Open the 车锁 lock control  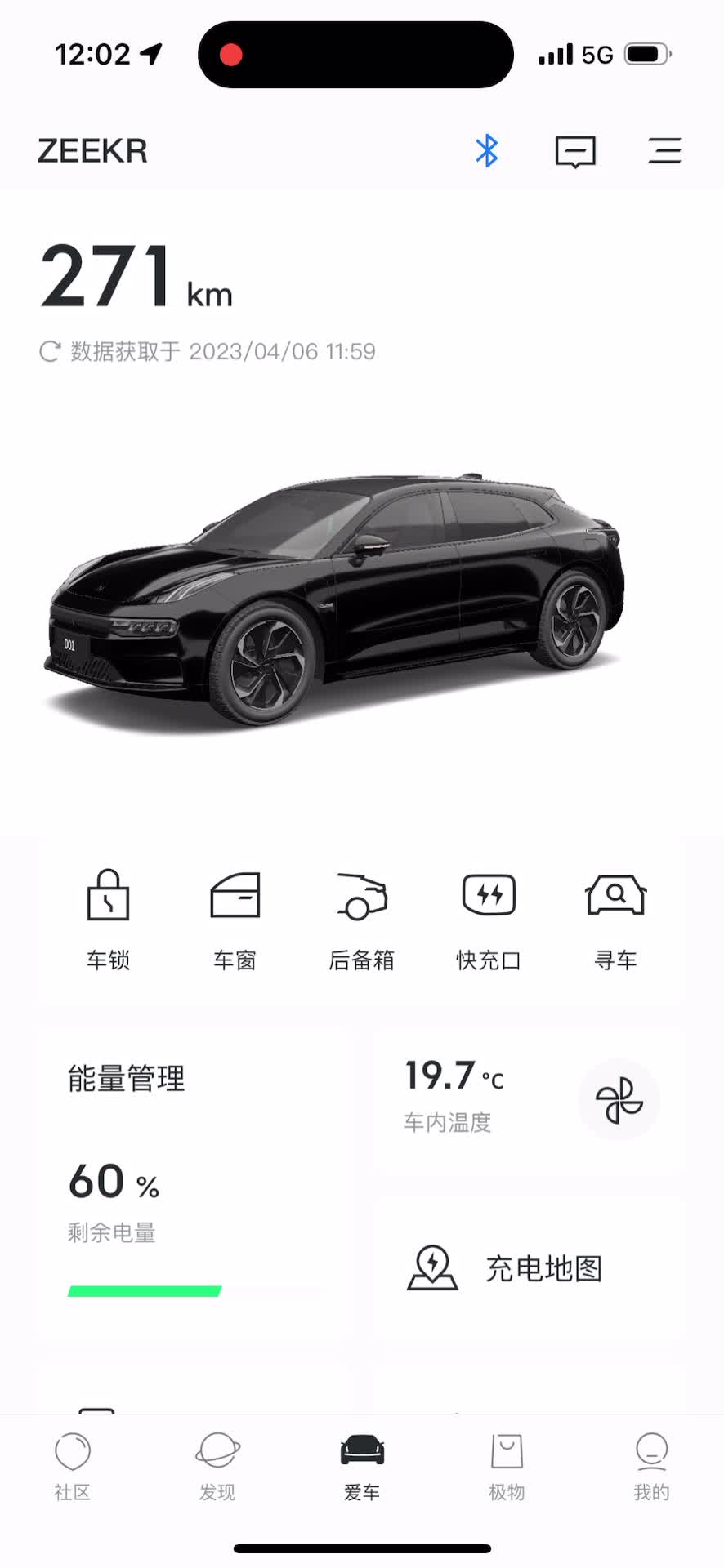click(109, 920)
